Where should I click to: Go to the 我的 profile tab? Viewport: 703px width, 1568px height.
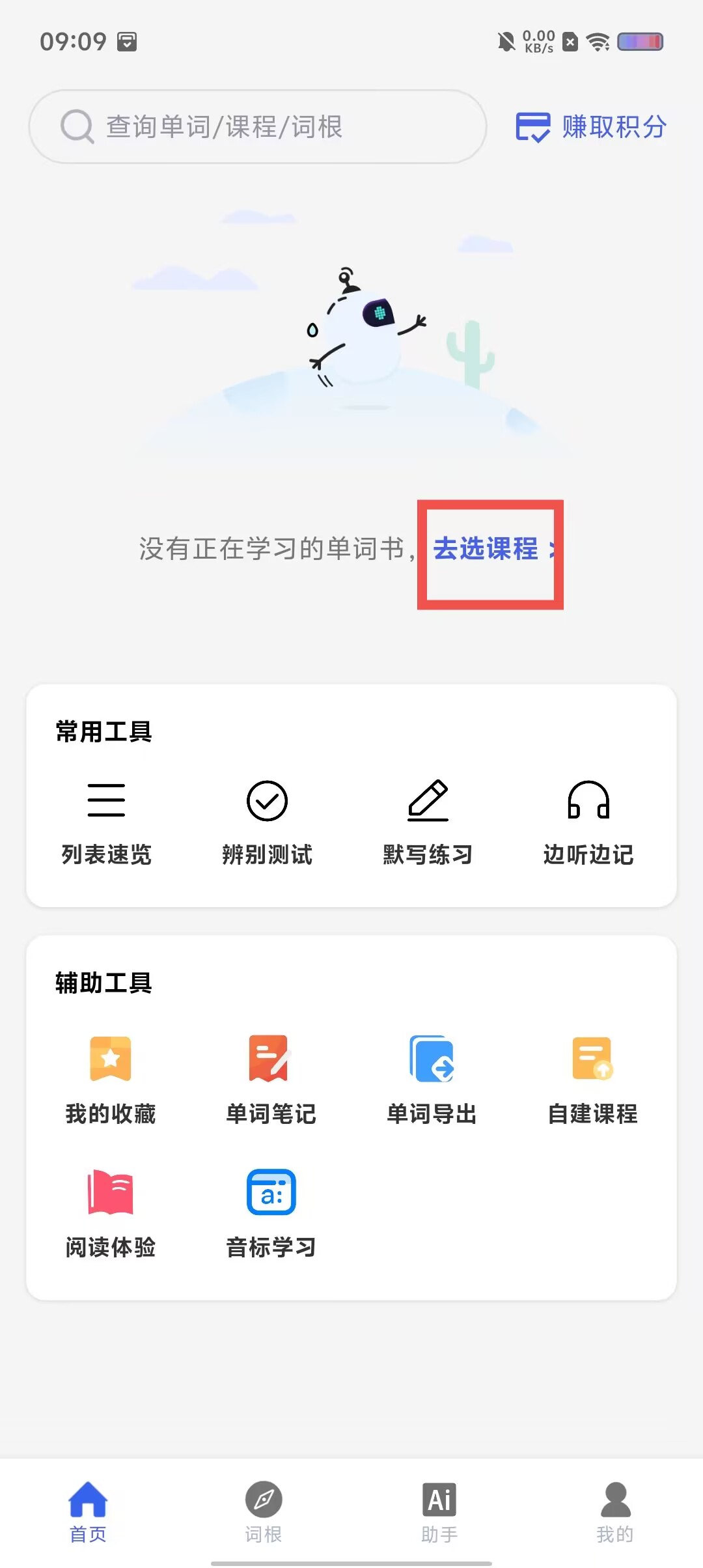[x=615, y=1512]
